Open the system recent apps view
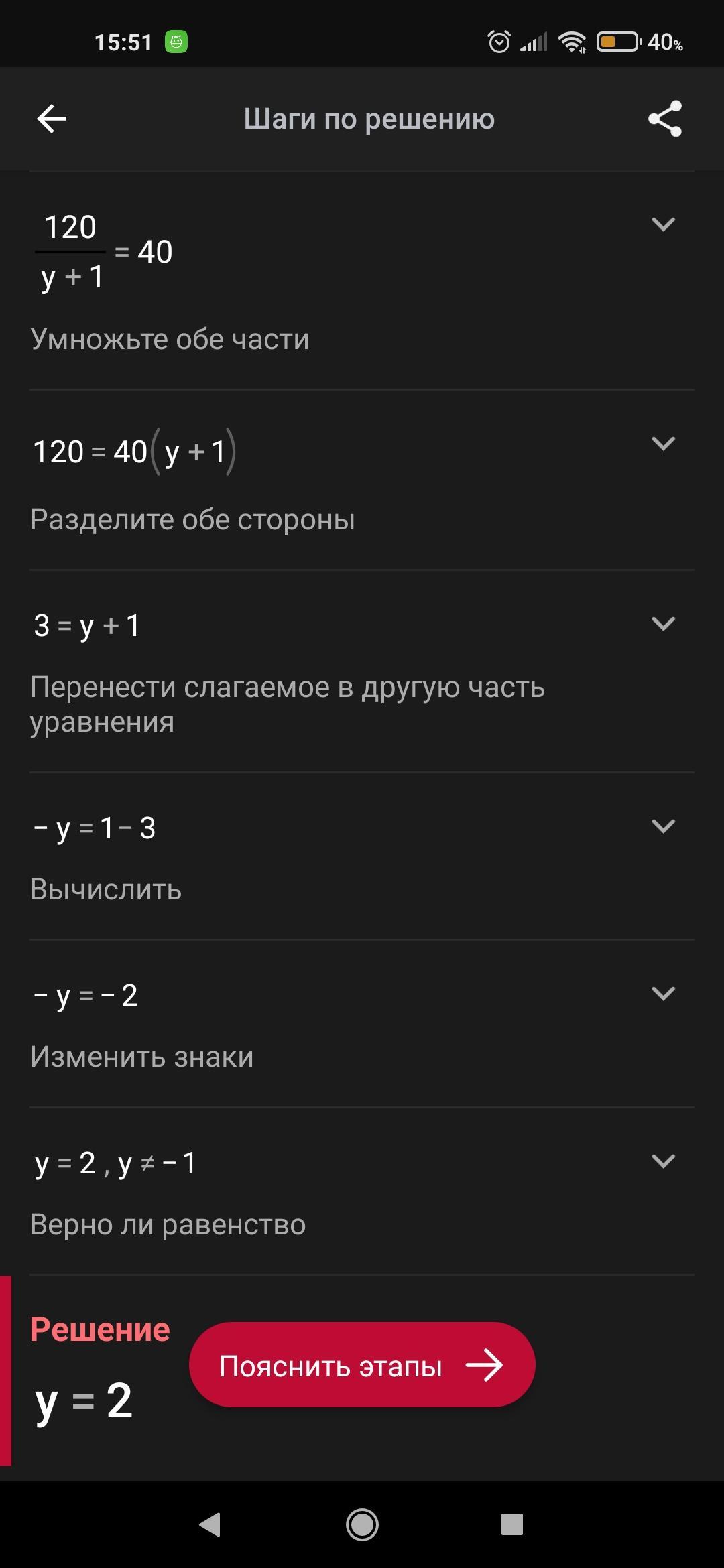This screenshot has width=724, height=1568. pyautogui.click(x=511, y=1524)
